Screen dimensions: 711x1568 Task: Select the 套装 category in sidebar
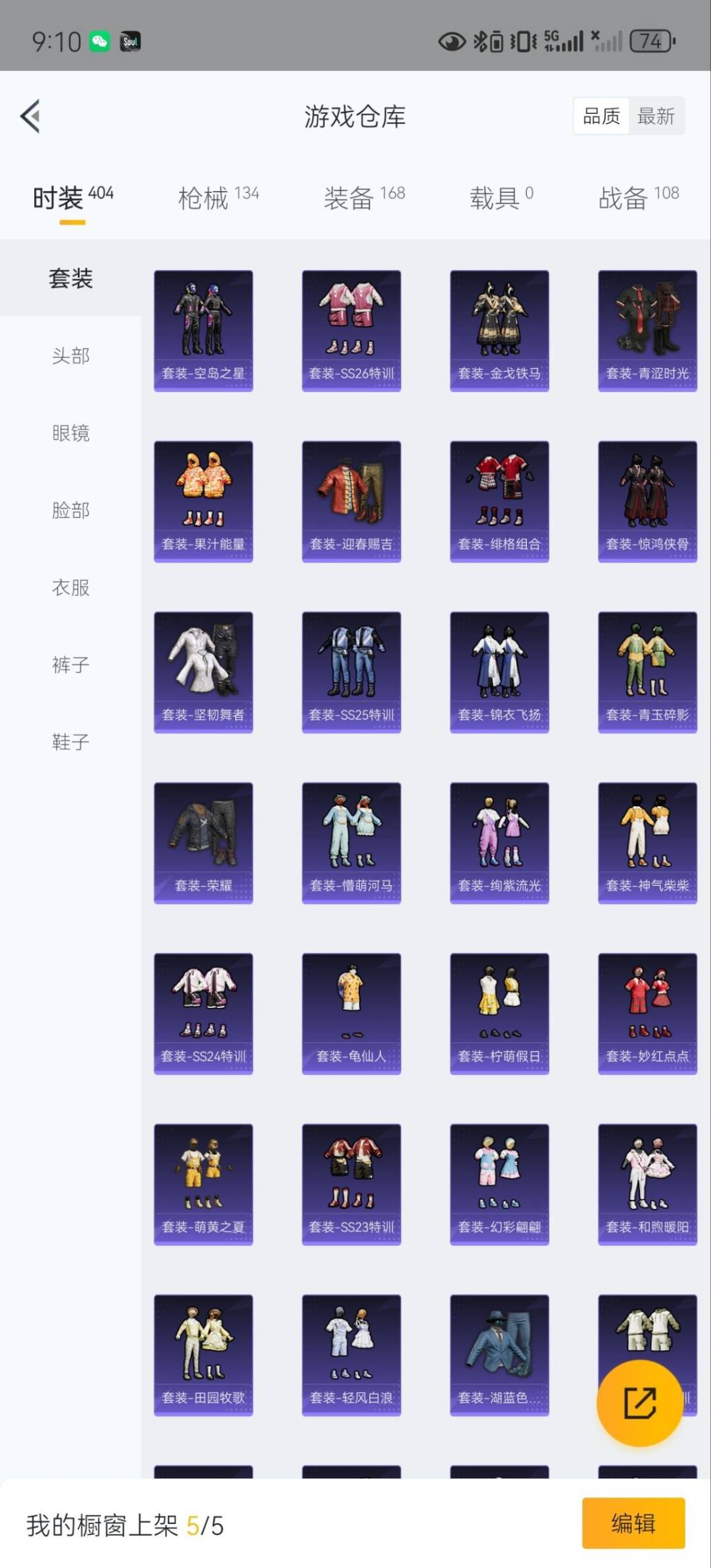(x=71, y=278)
